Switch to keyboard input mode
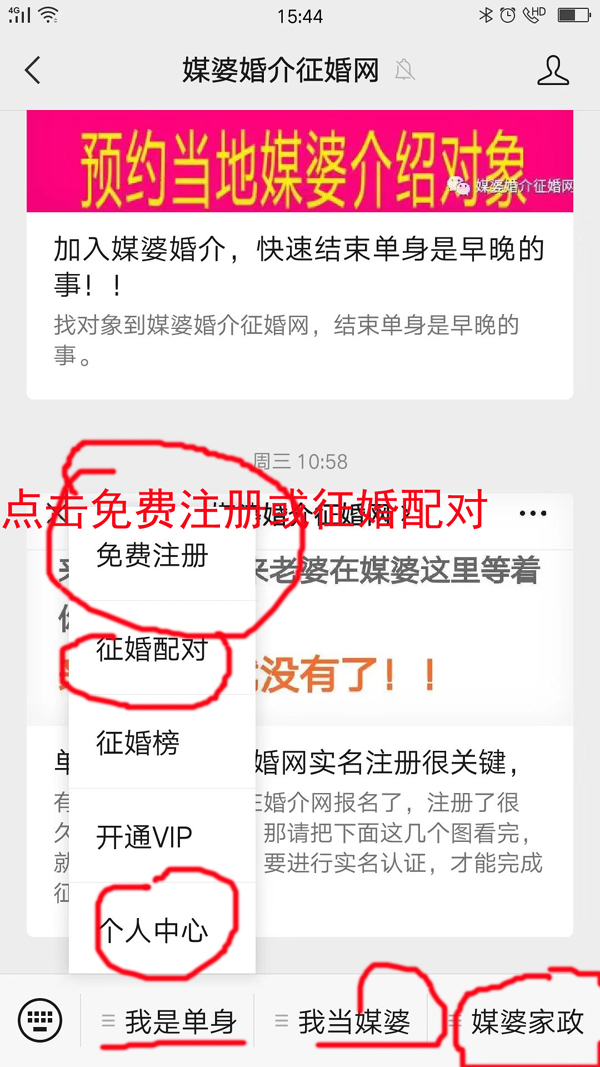Viewport: 600px width, 1067px height. [40, 1021]
